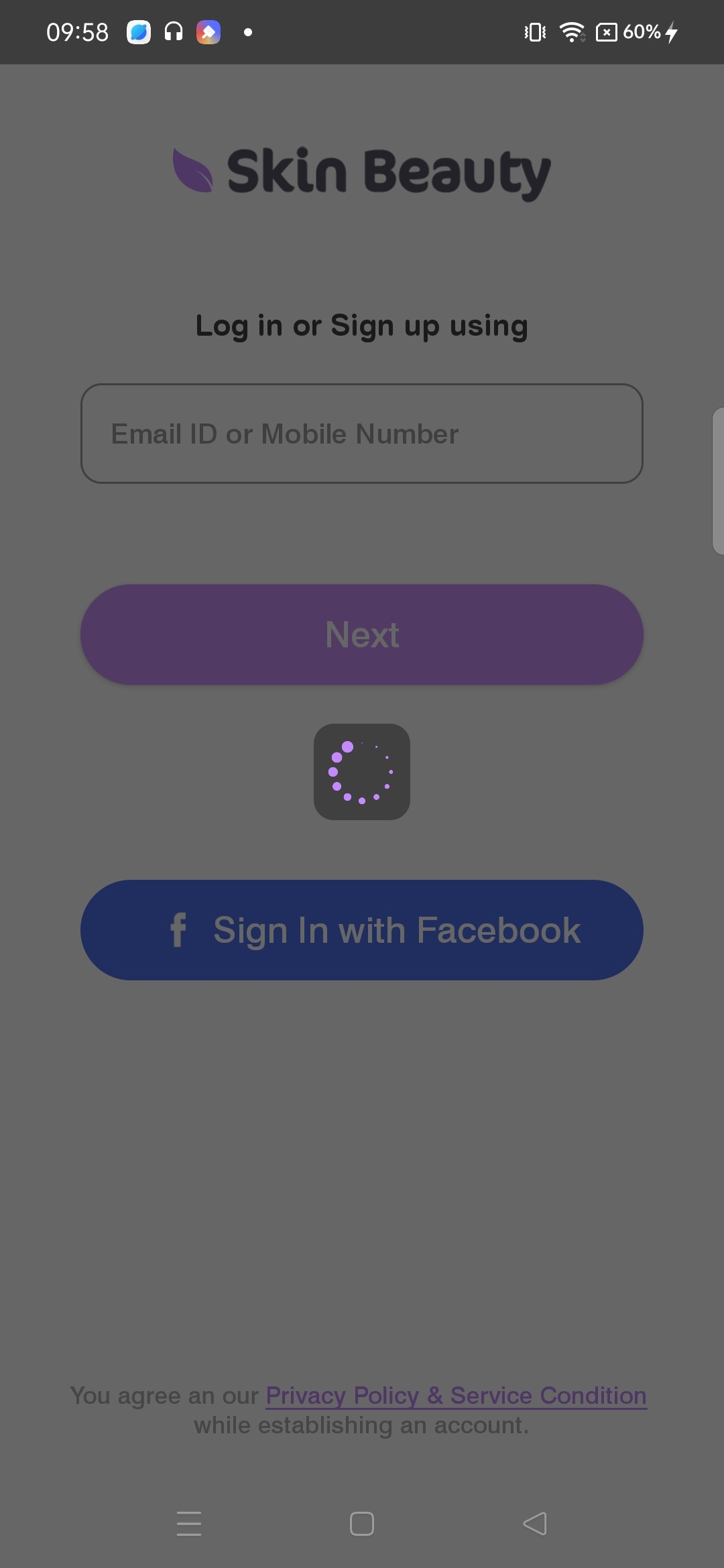This screenshot has width=724, height=1568.
Task: Focus the Email ID or Mobile Number field
Action: [362, 434]
